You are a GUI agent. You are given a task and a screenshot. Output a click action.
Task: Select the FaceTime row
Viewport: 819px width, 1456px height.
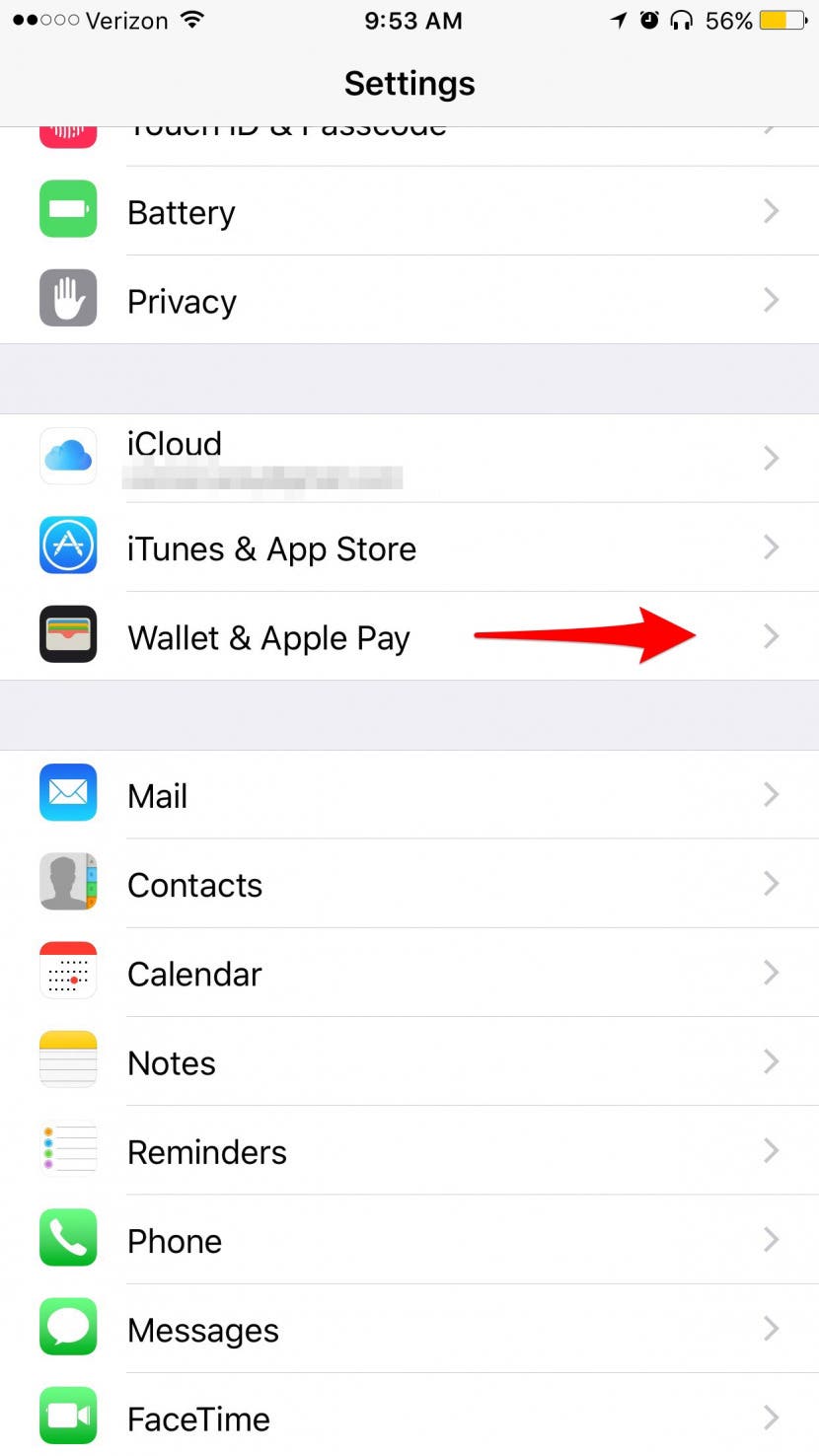pyautogui.click(x=409, y=1418)
